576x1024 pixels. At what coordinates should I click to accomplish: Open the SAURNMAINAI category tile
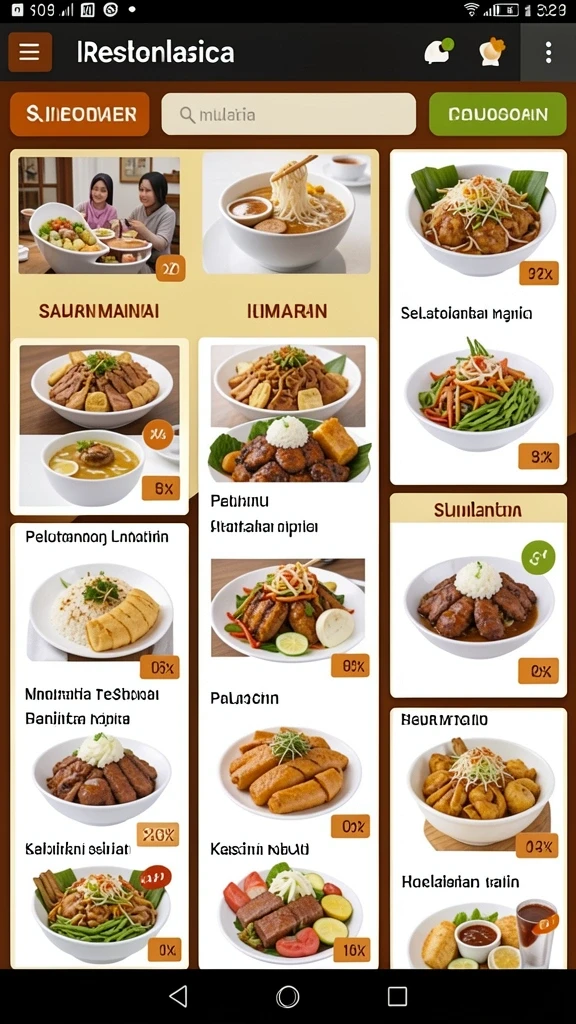tap(99, 242)
